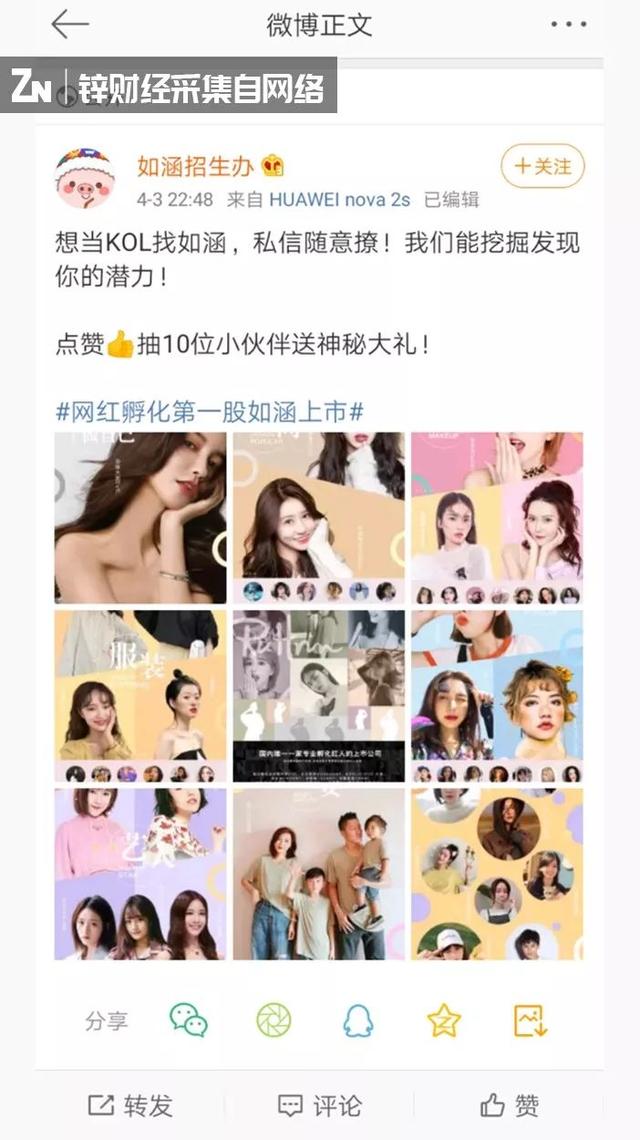Open the 如涵招生办 profile avatar

[x=85, y=178]
